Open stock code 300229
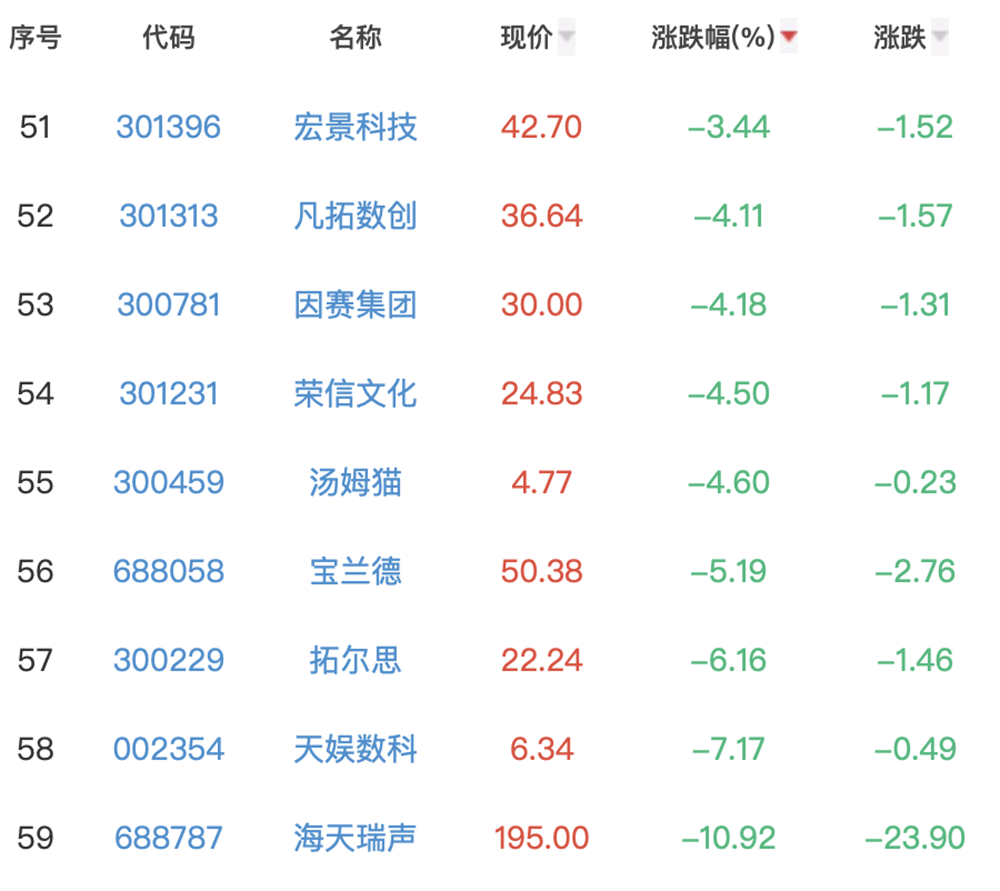The width and height of the screenshot is (1000, 891). [168, 660]
